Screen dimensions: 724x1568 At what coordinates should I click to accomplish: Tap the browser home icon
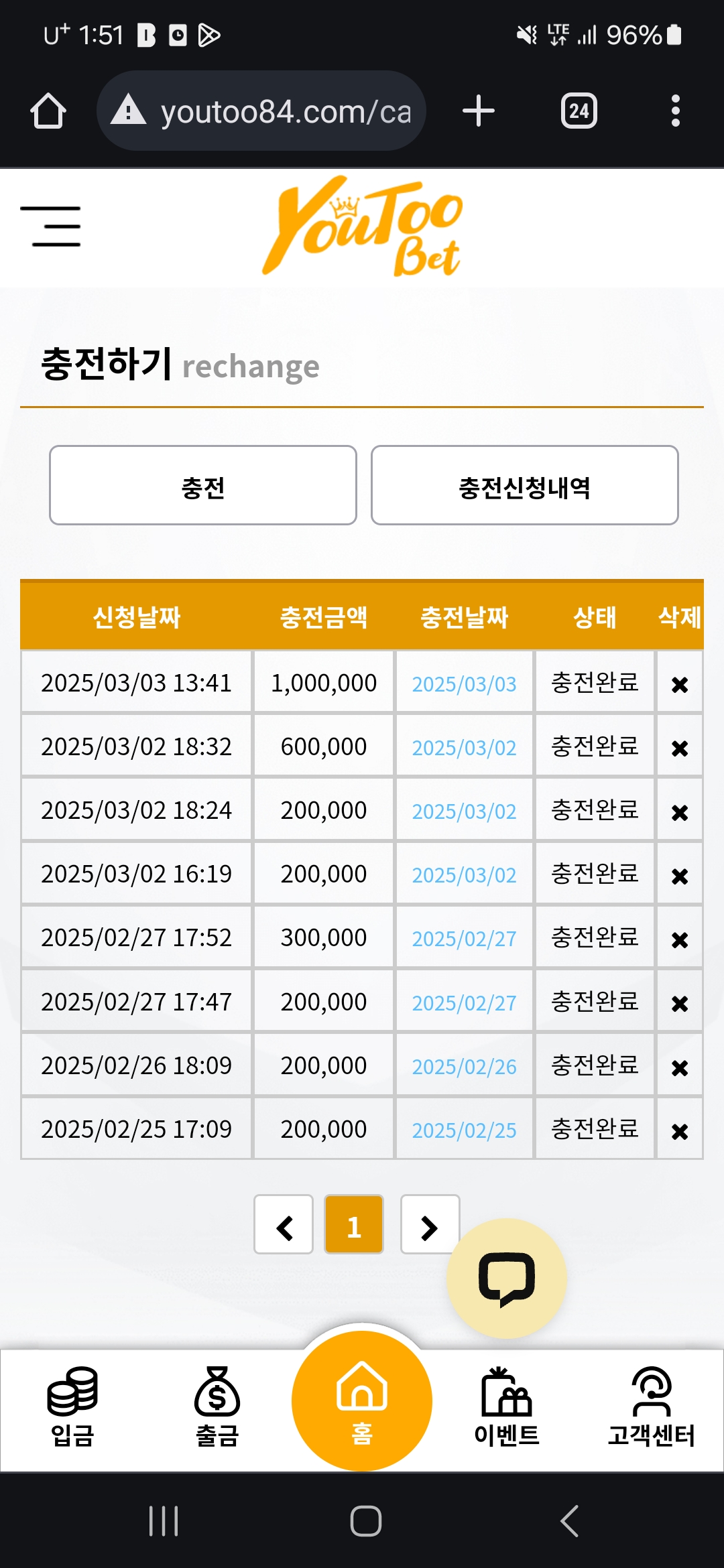[48, 111]
